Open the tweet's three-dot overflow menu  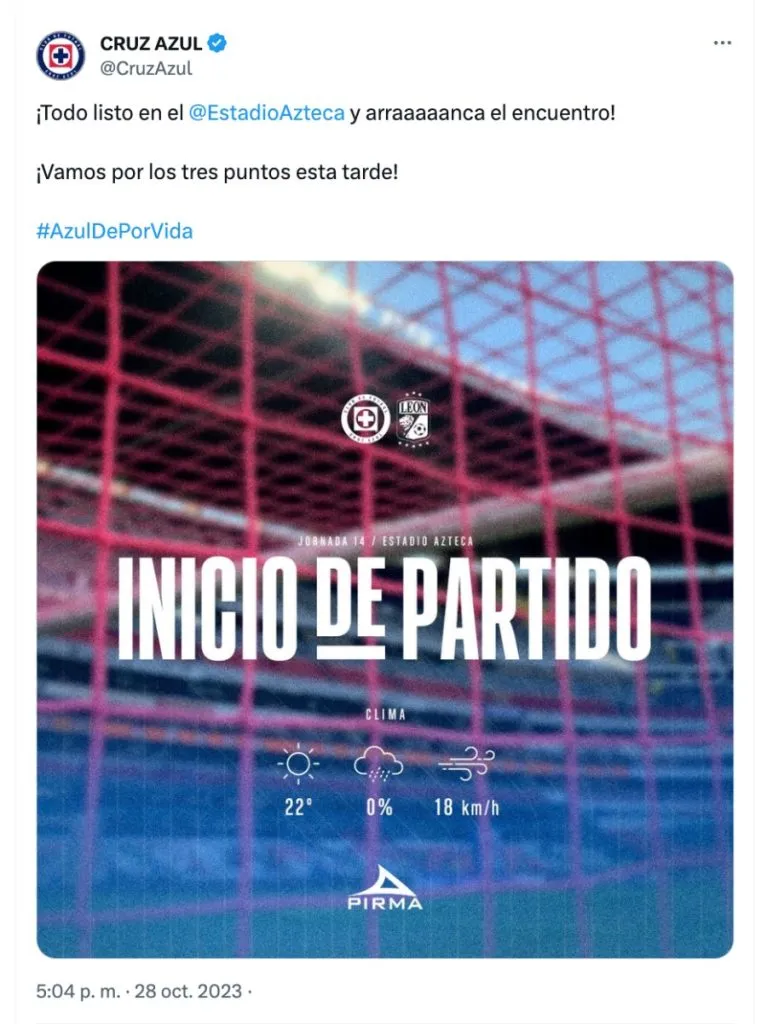coord(721,44)
